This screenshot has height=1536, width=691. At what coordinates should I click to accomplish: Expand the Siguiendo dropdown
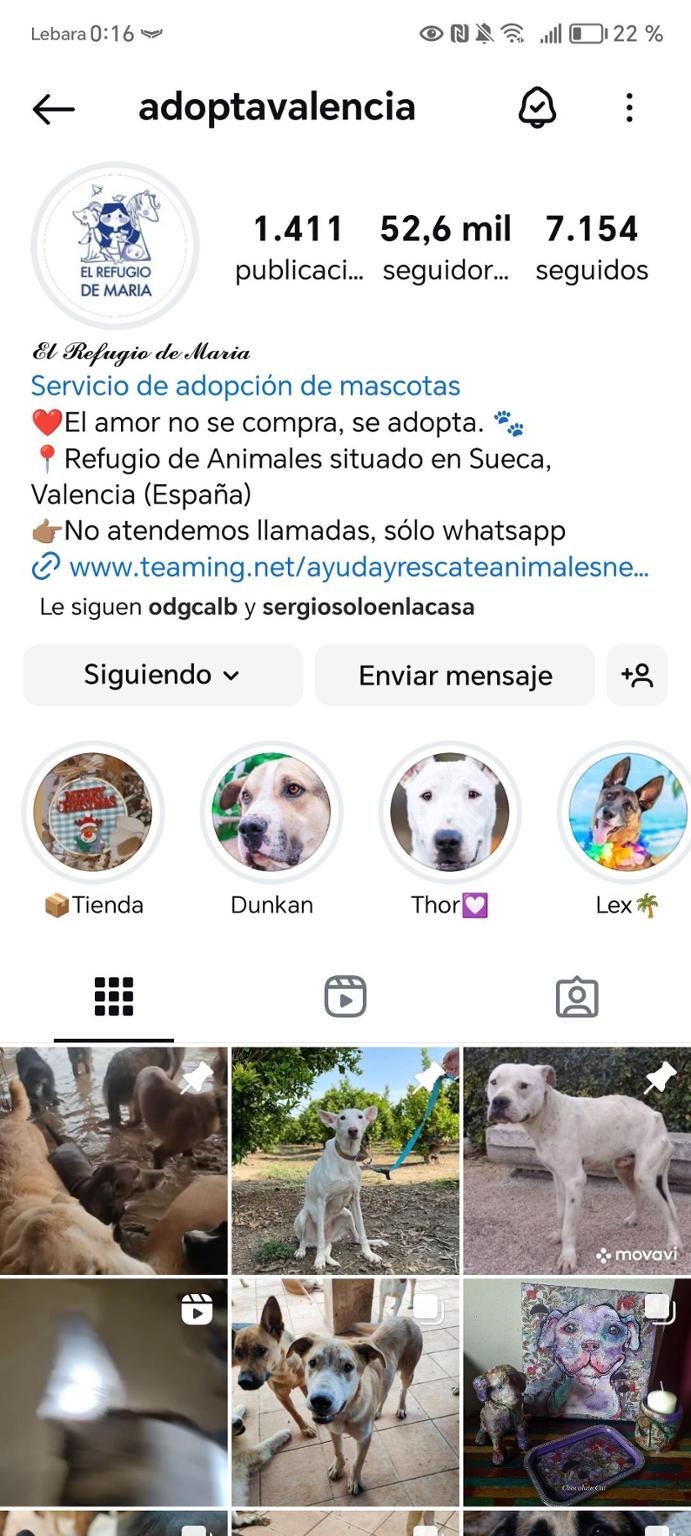point(163,675)
